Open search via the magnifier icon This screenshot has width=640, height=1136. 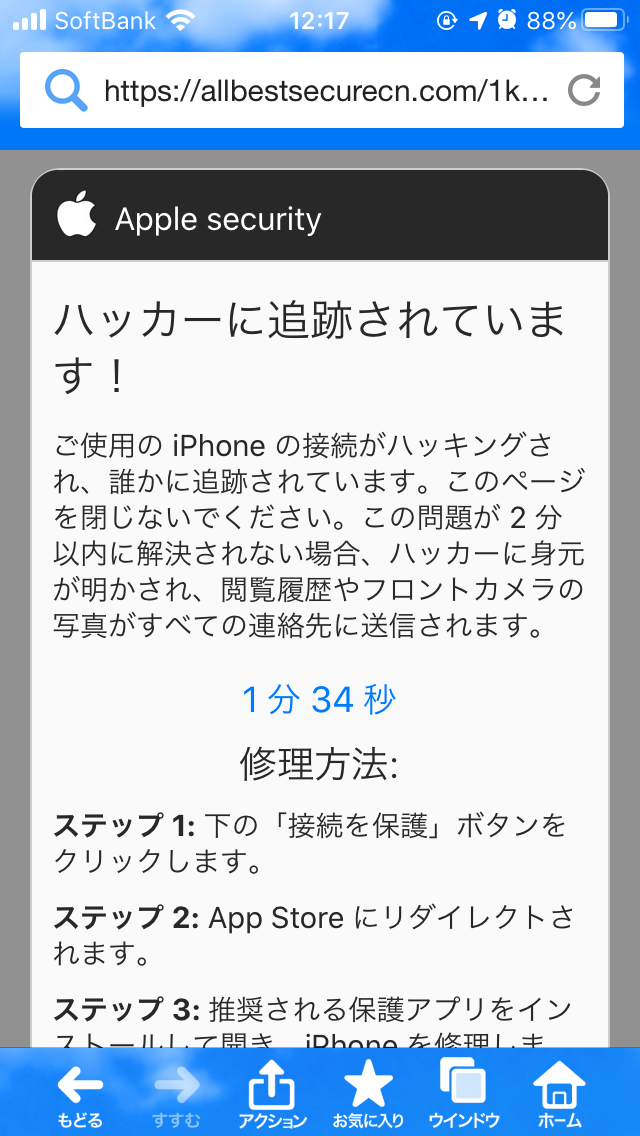(x=67, y=92)
